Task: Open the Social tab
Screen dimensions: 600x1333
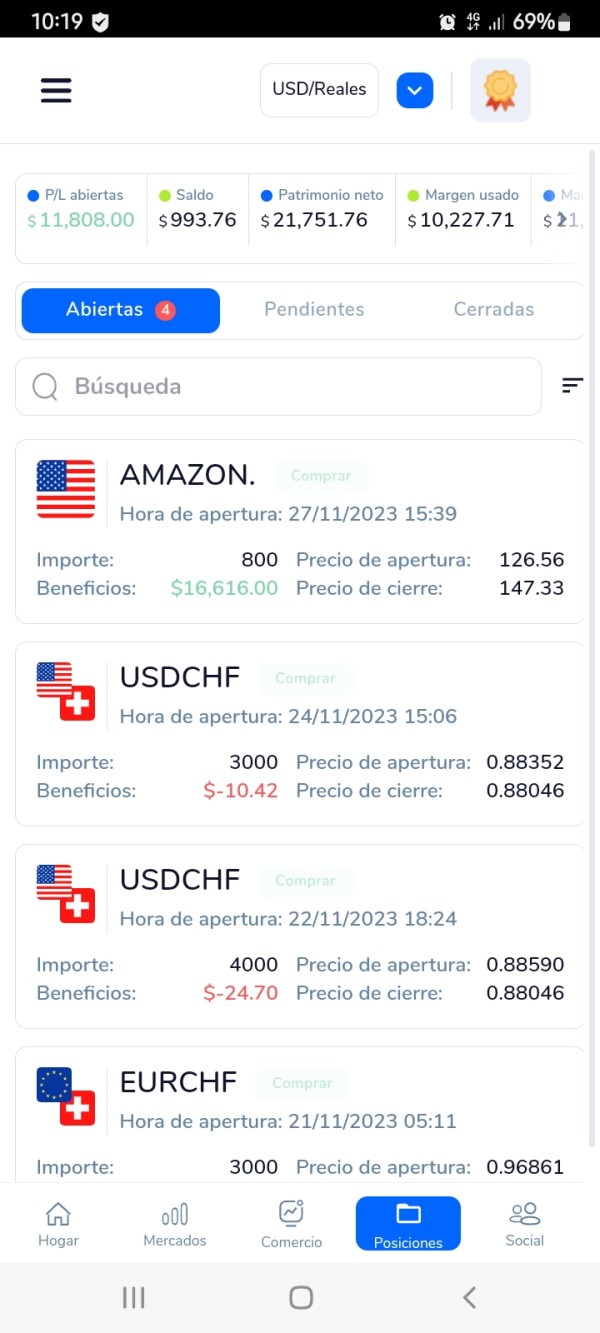Action: click(x=524, y=1224)
